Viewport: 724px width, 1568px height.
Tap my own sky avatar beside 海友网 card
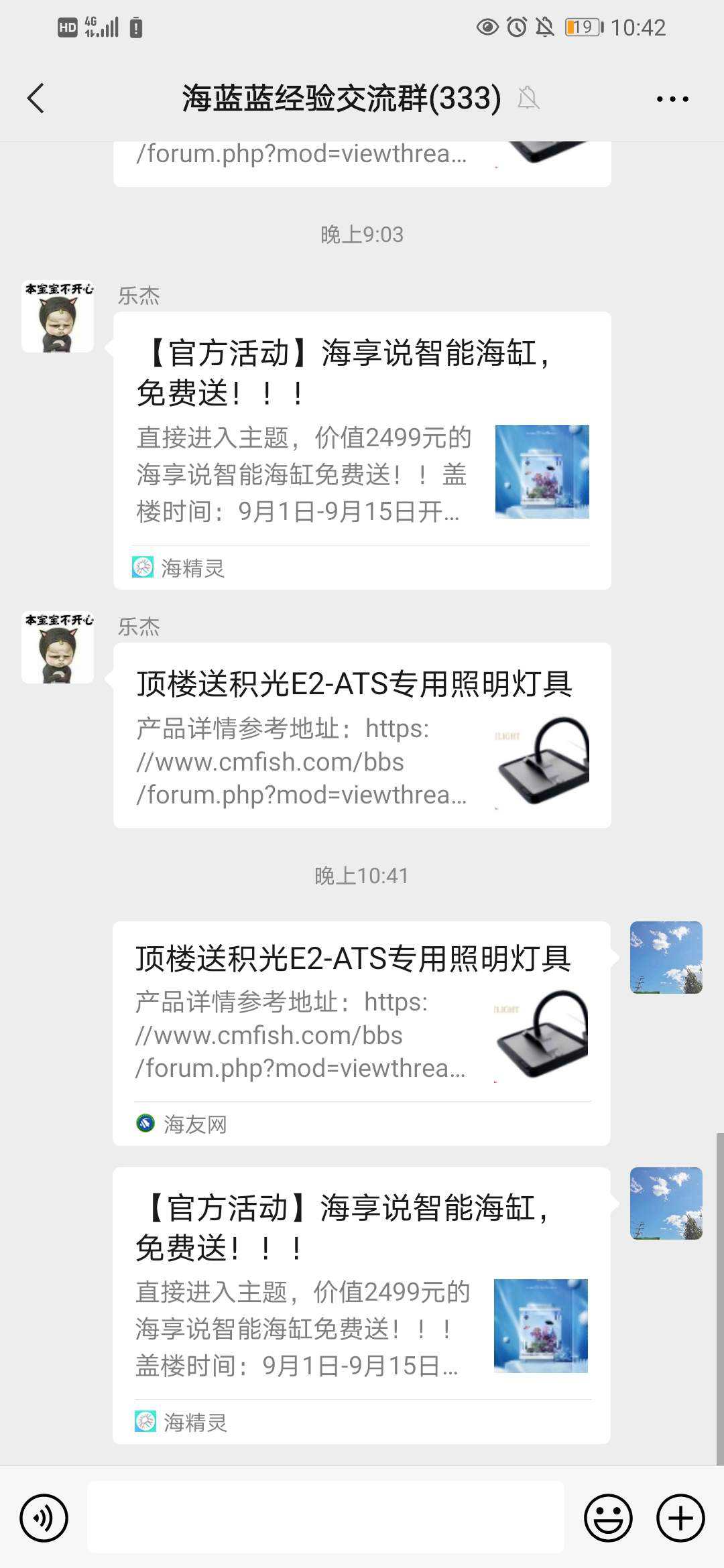click(666, 957)
